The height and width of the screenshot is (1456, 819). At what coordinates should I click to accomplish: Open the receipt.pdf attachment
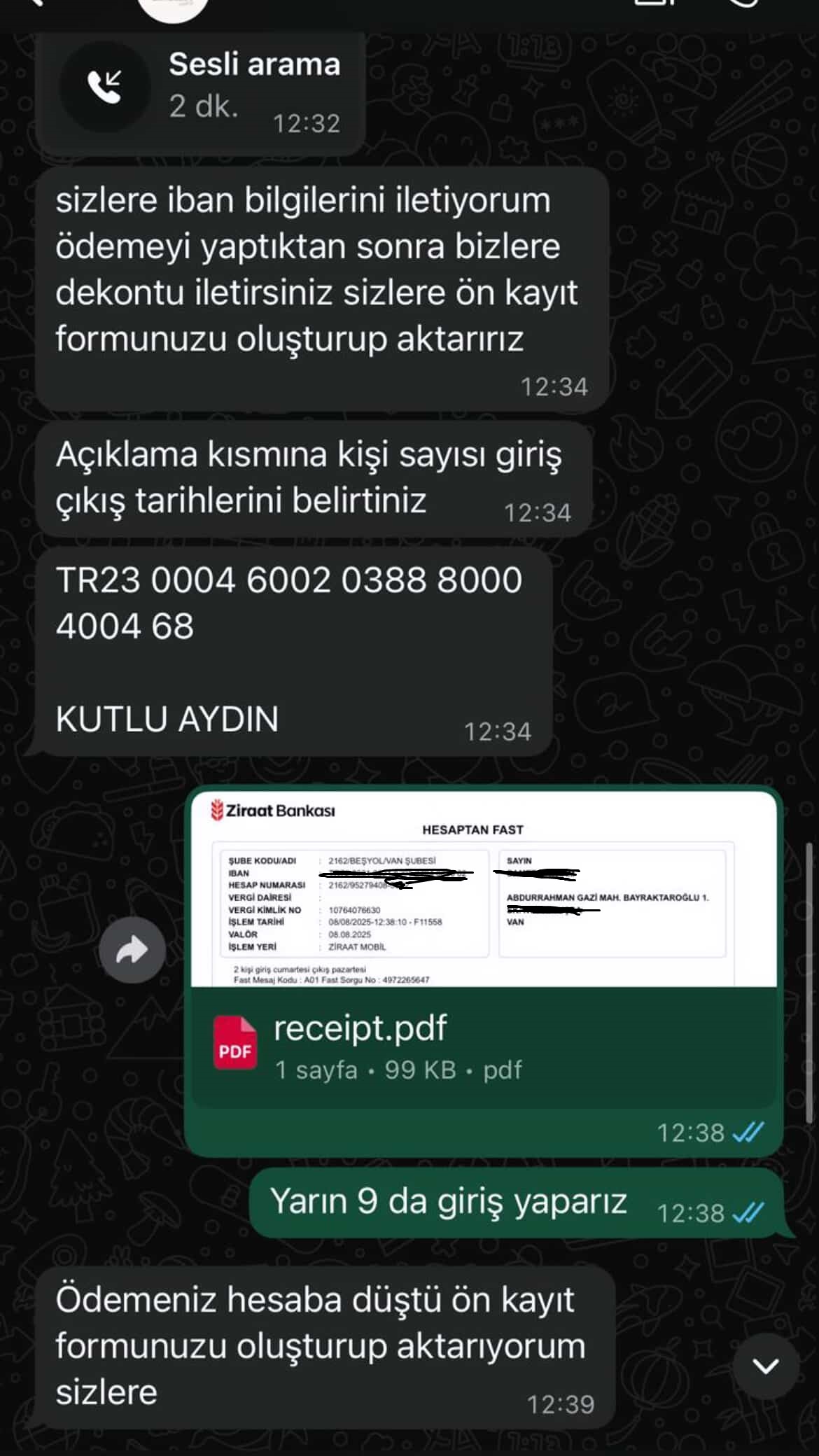tap(483, 1047)
